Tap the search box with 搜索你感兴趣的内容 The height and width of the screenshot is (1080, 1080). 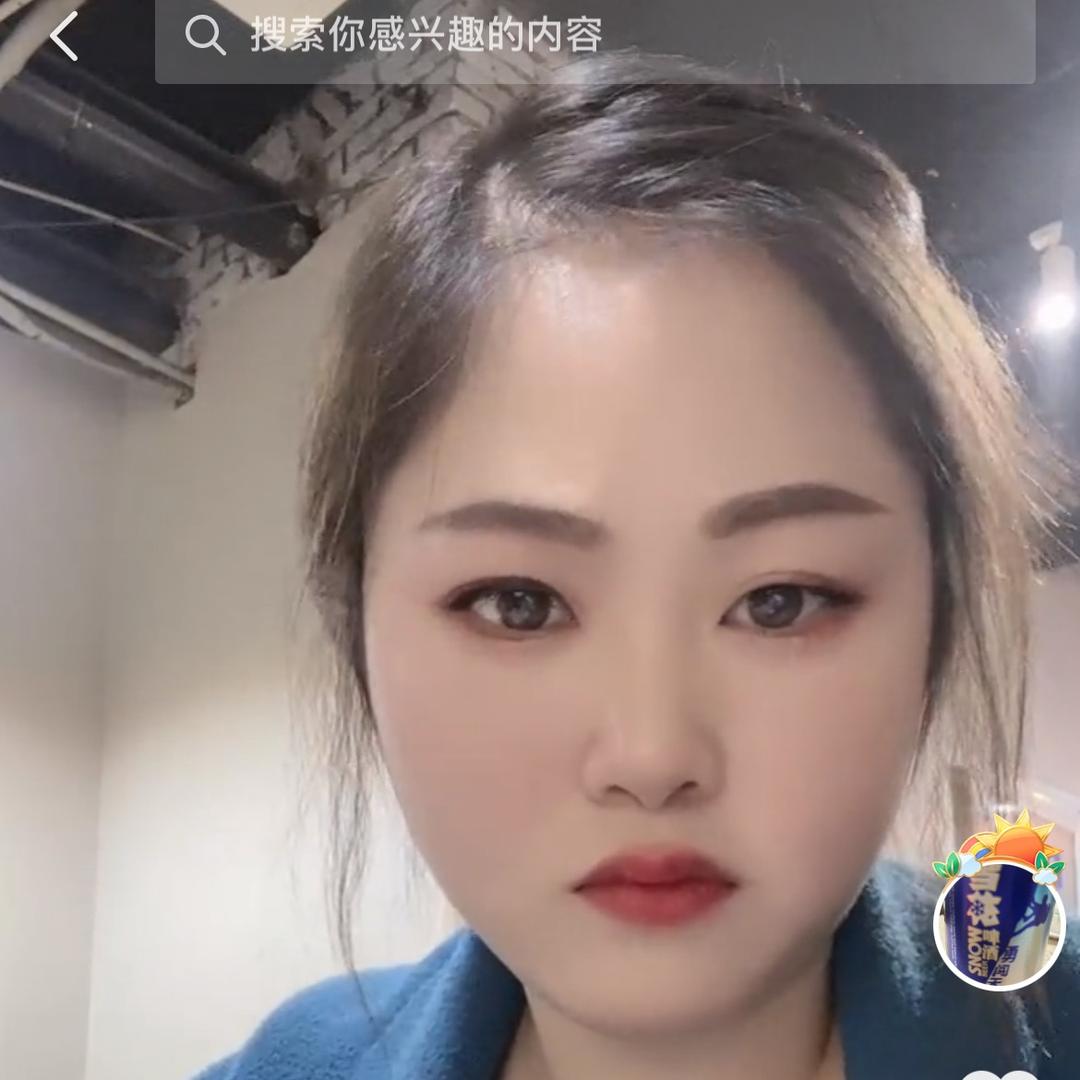[x=595, y=37]
